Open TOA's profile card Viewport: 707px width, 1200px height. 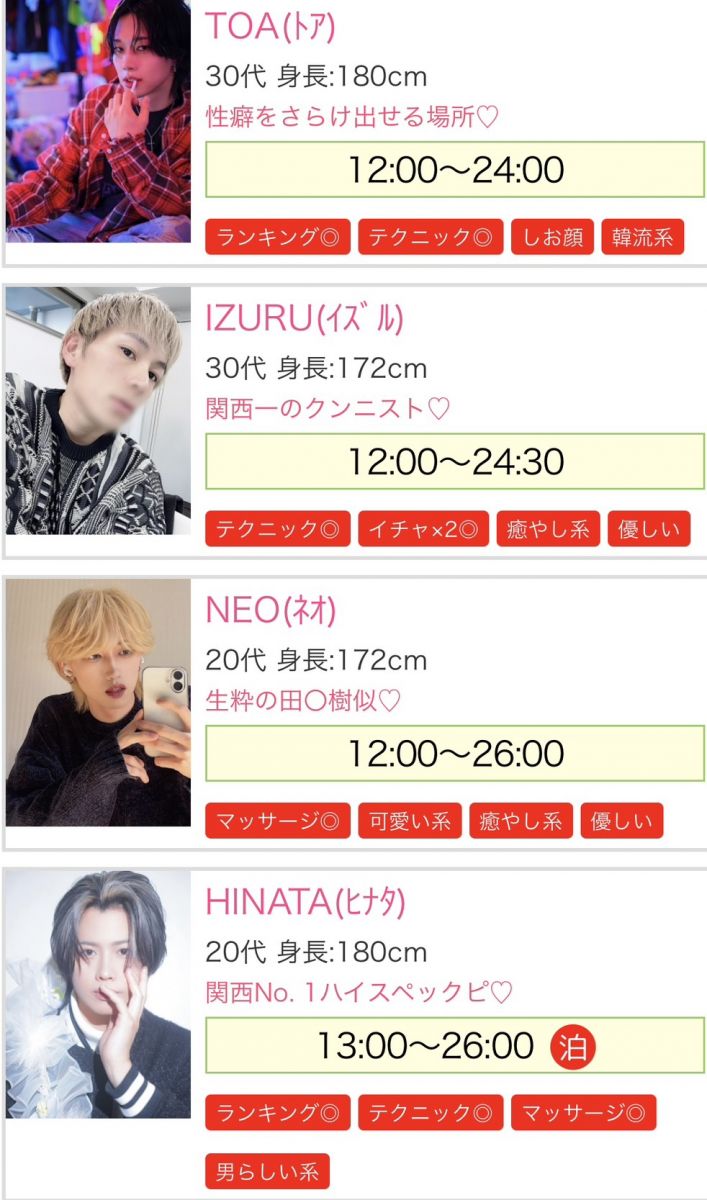pos(270,27)
